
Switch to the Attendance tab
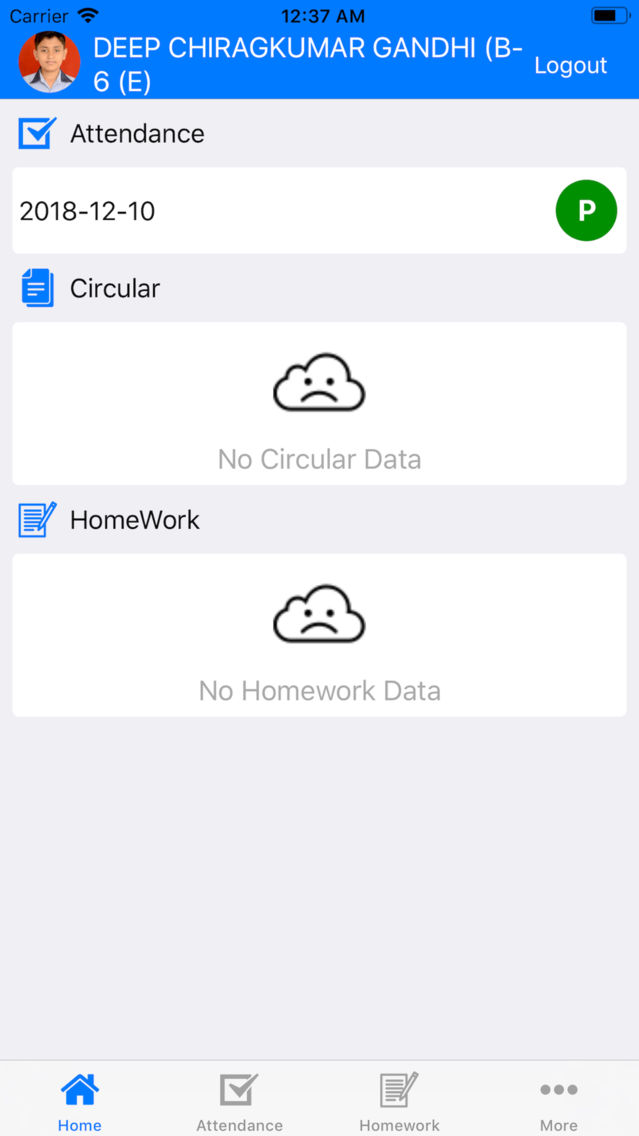(239, 1101)
